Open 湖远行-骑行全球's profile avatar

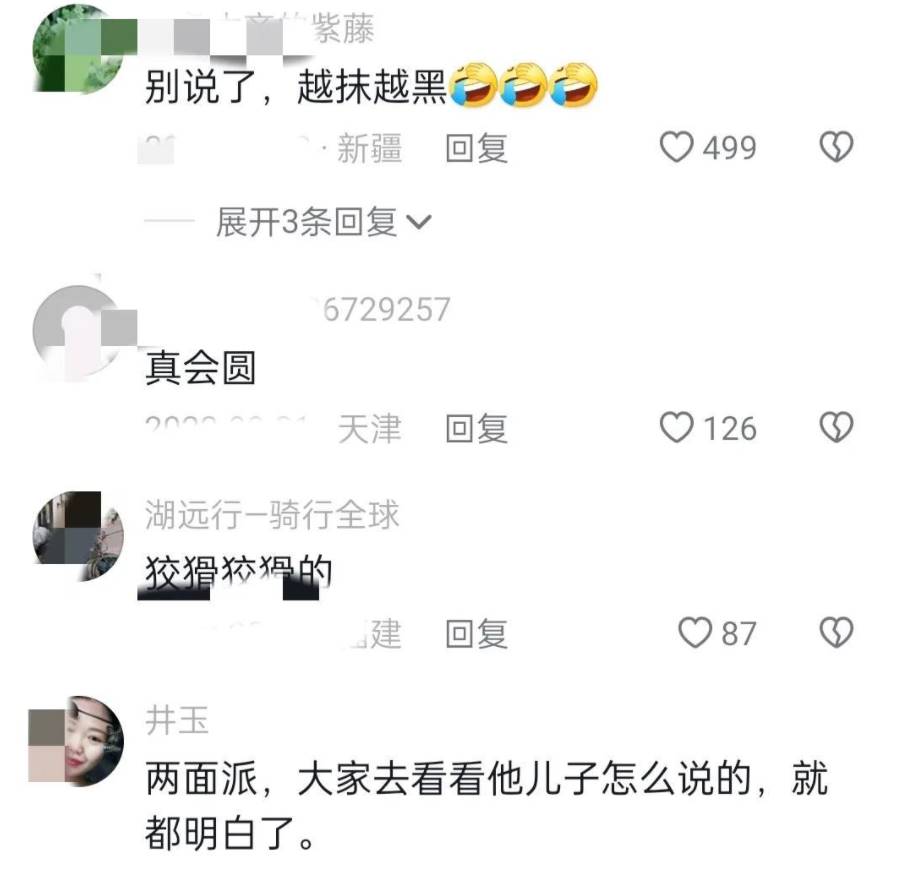[x=78, y=535]
